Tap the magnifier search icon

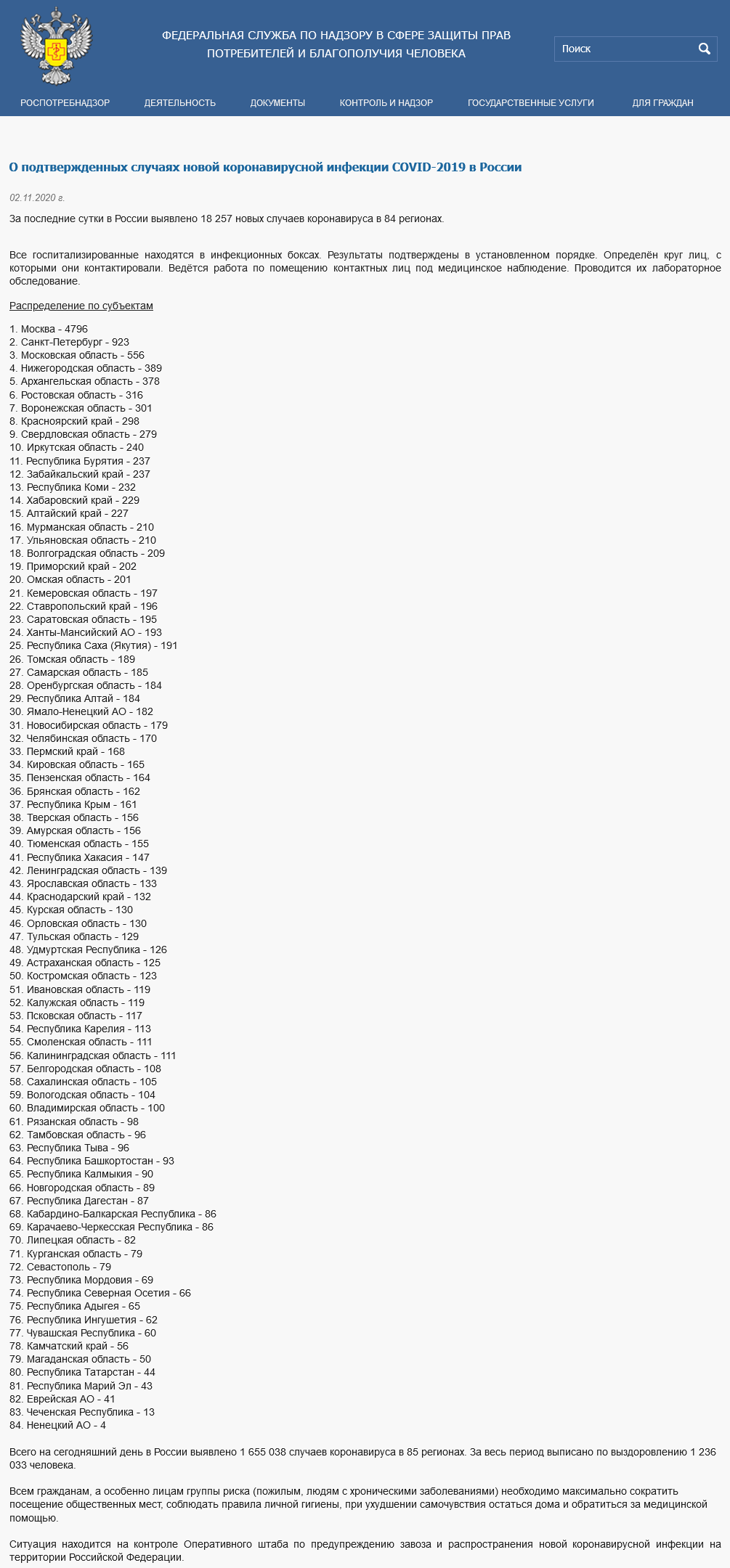tap(704, 49)
